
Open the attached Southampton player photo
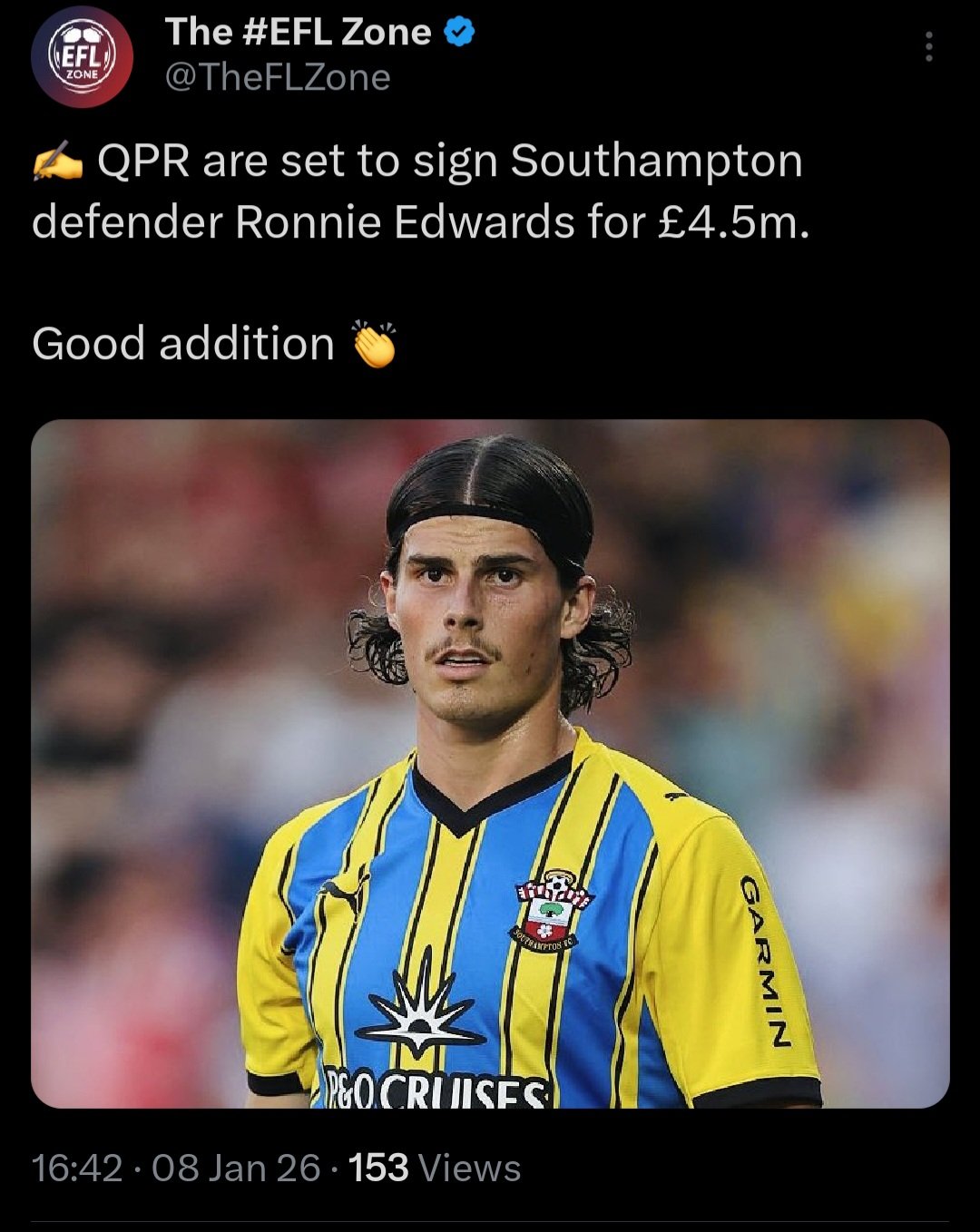click(x=490, y=763)
